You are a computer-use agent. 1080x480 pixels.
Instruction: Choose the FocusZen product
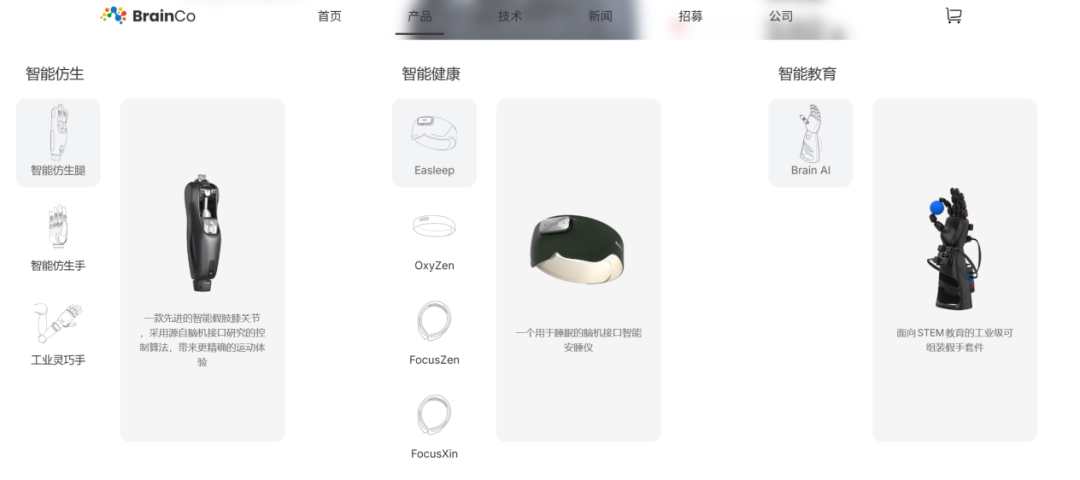pos(434,333)
